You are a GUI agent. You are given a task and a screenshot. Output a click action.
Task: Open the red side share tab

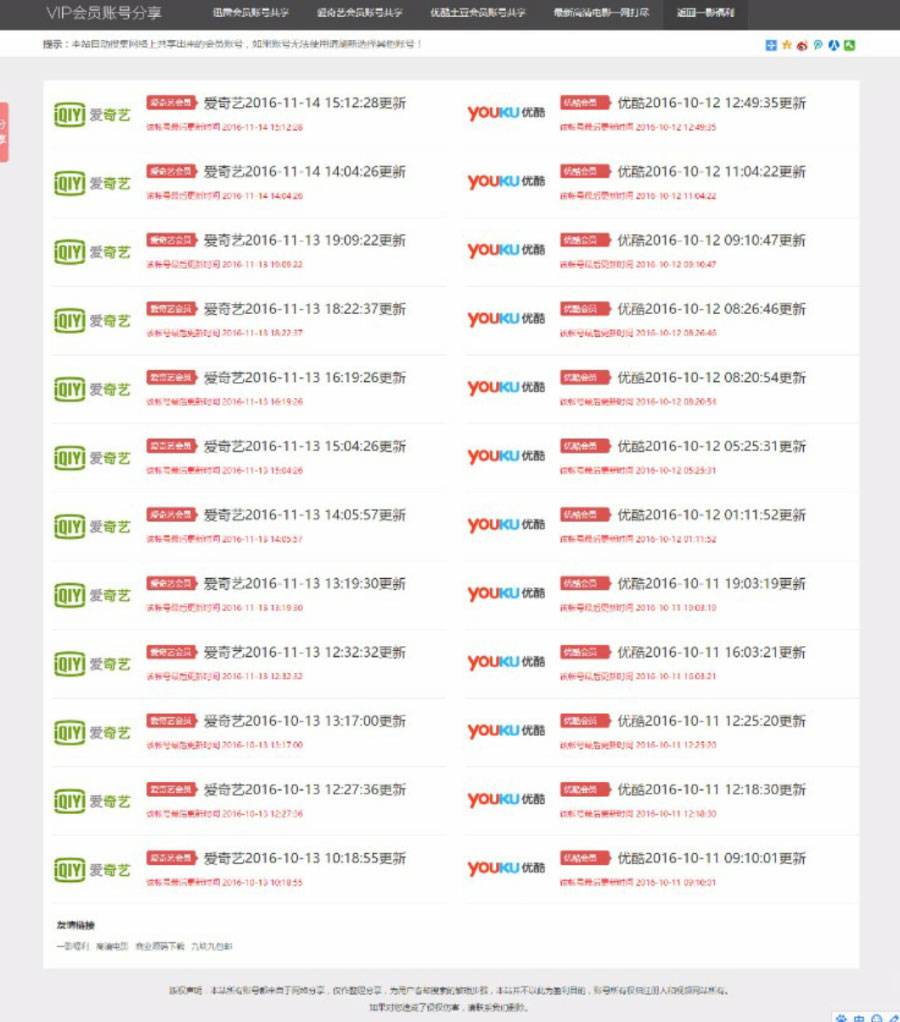click(4, 131)
